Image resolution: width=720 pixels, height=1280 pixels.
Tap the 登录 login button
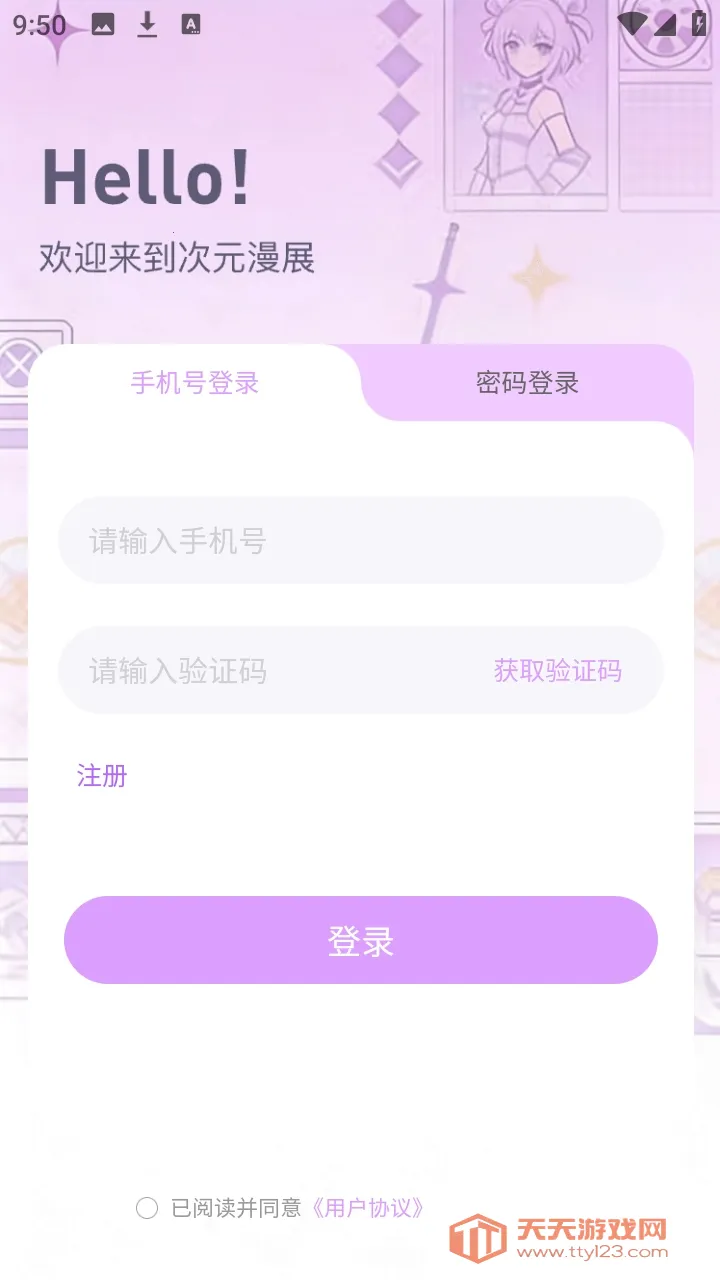coord(360,940)
